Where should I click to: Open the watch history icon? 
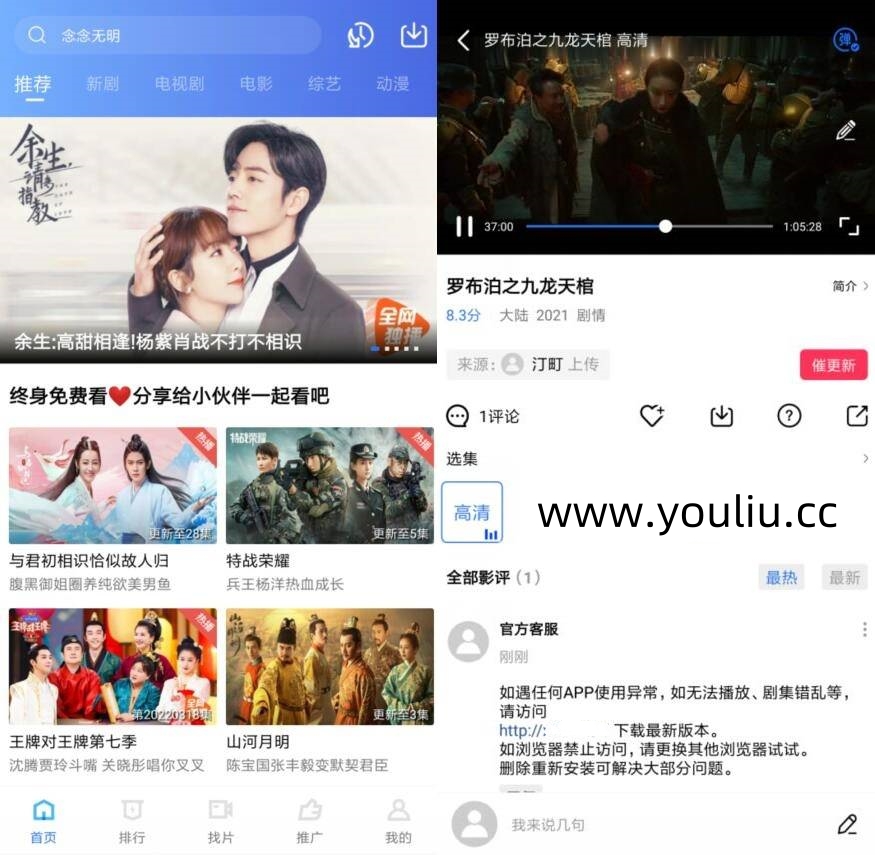point(360,35)
